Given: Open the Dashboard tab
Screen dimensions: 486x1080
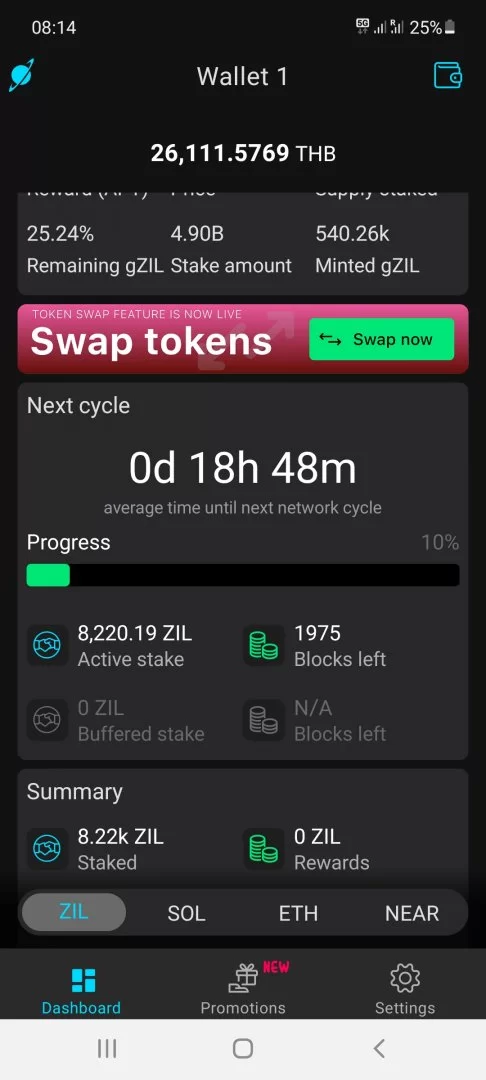Looking at the screenshot, I should coord(81,990).
